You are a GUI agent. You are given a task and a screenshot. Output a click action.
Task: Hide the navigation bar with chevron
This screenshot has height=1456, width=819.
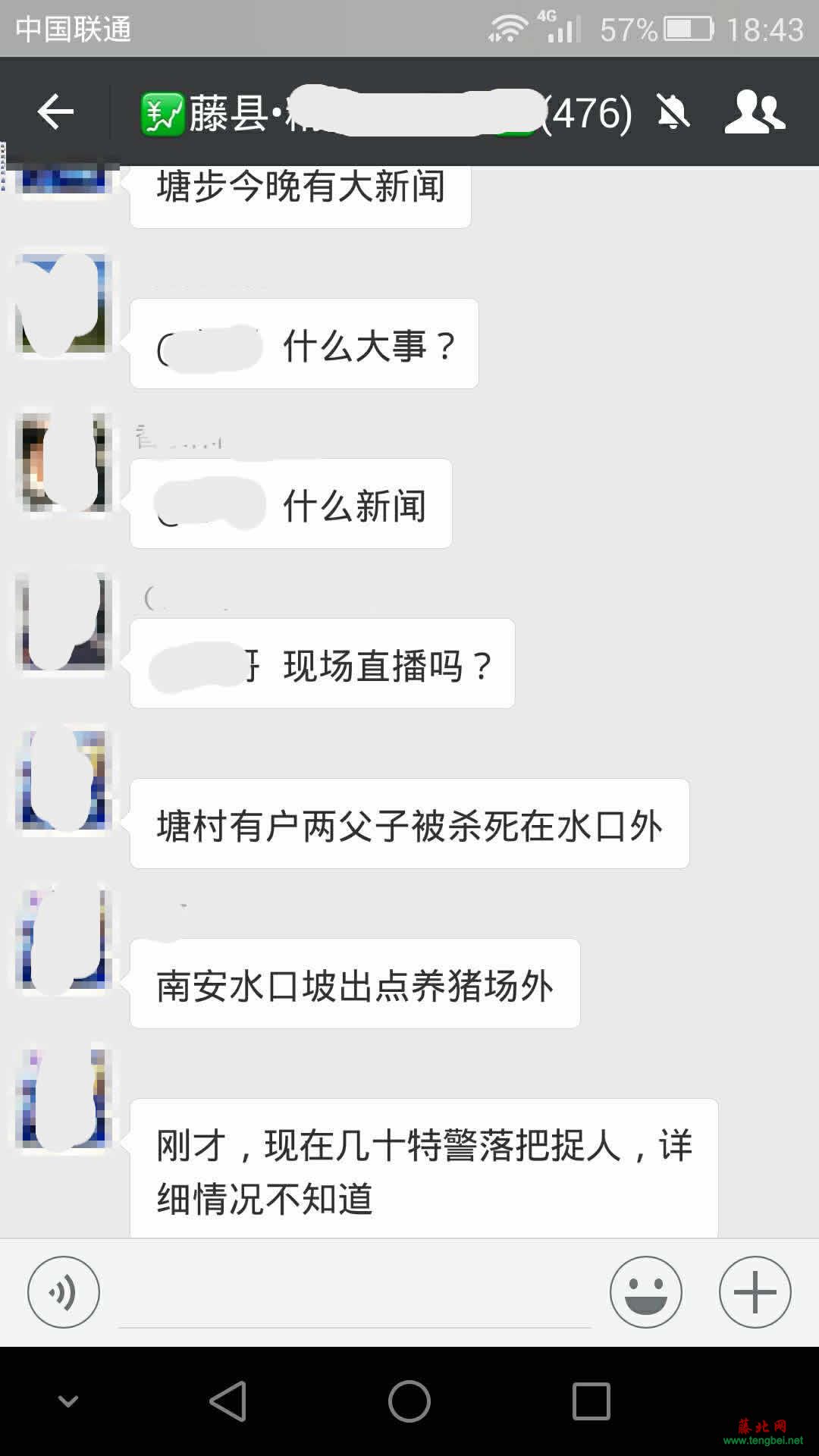click(x=68, y=1401)
